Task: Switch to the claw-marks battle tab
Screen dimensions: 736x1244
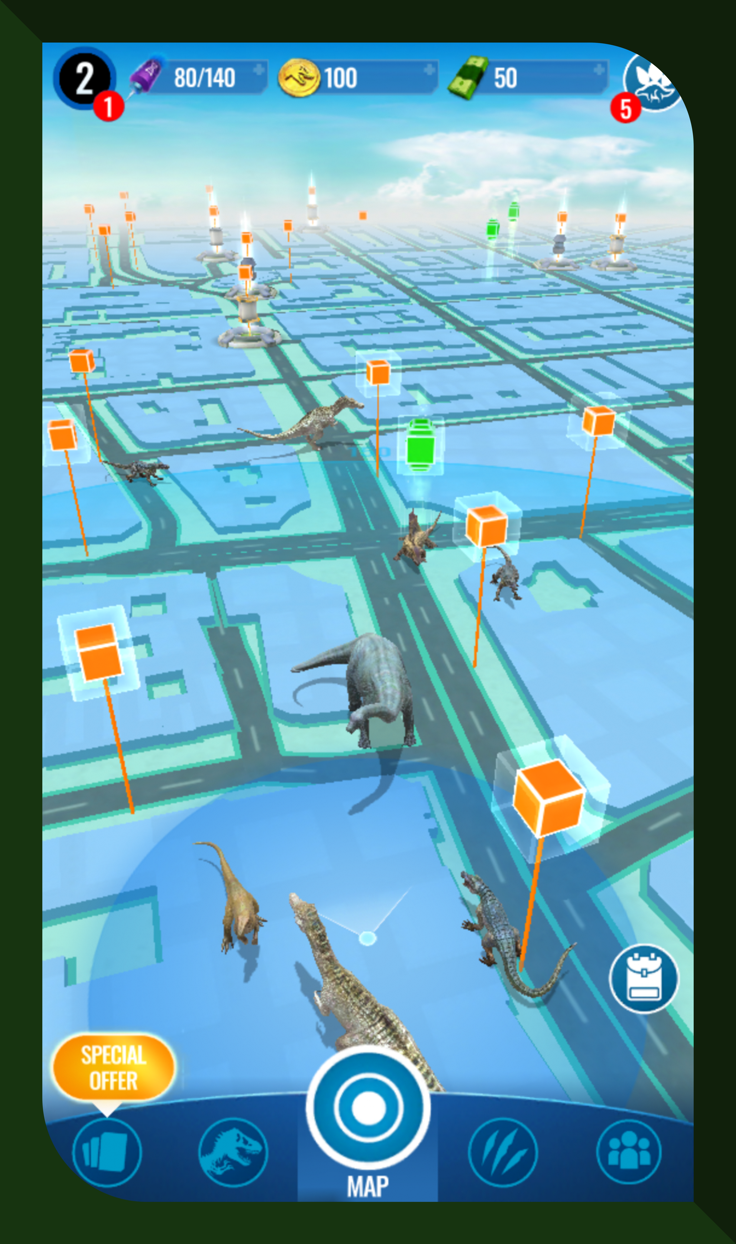Action: (x=502, y=1152)
